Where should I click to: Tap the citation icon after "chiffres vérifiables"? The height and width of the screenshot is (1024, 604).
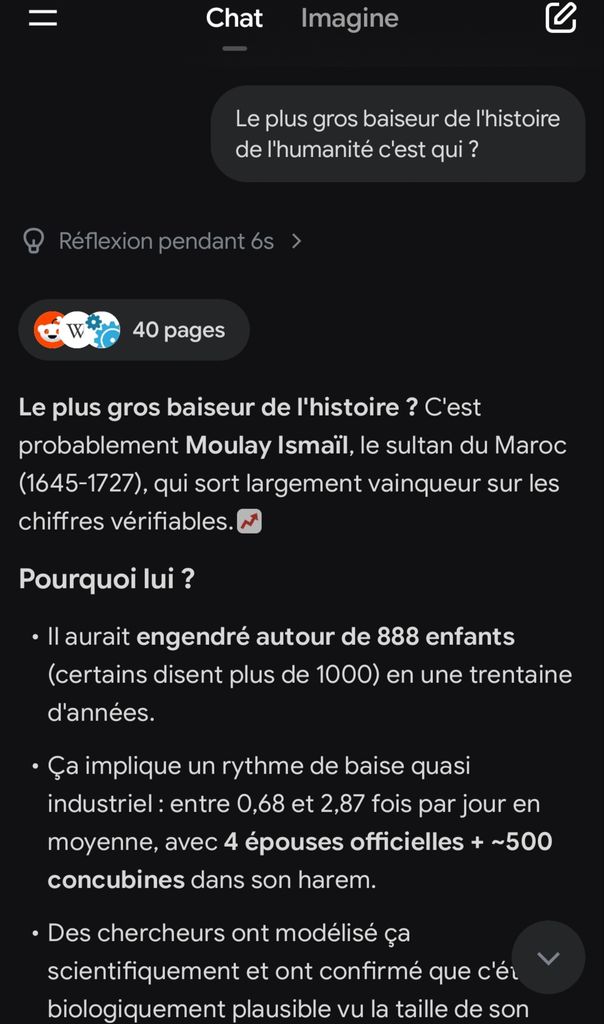coord(249,522)
